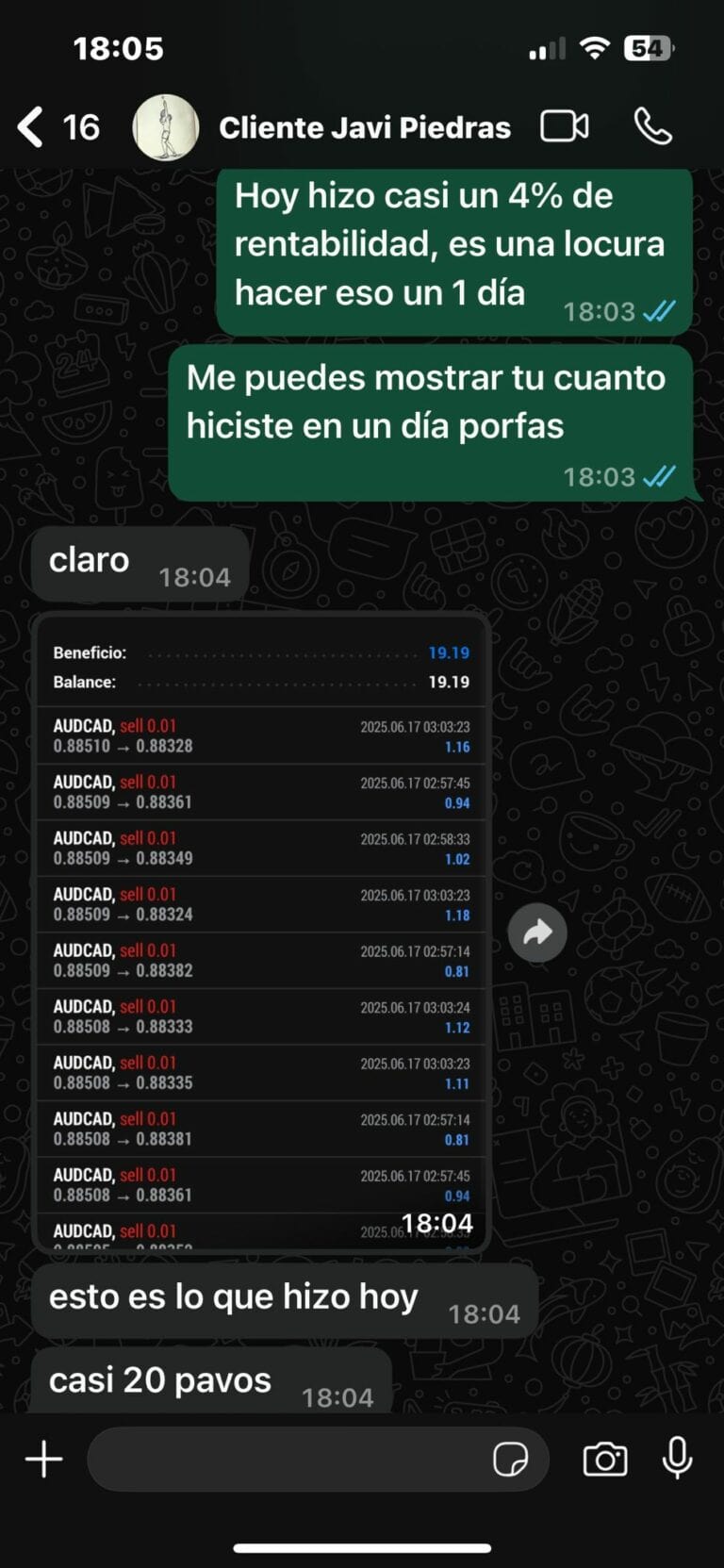This screenshot has height=1568, width=724.
Task: Go back to the chats list
Action: (x=28, y=127)
